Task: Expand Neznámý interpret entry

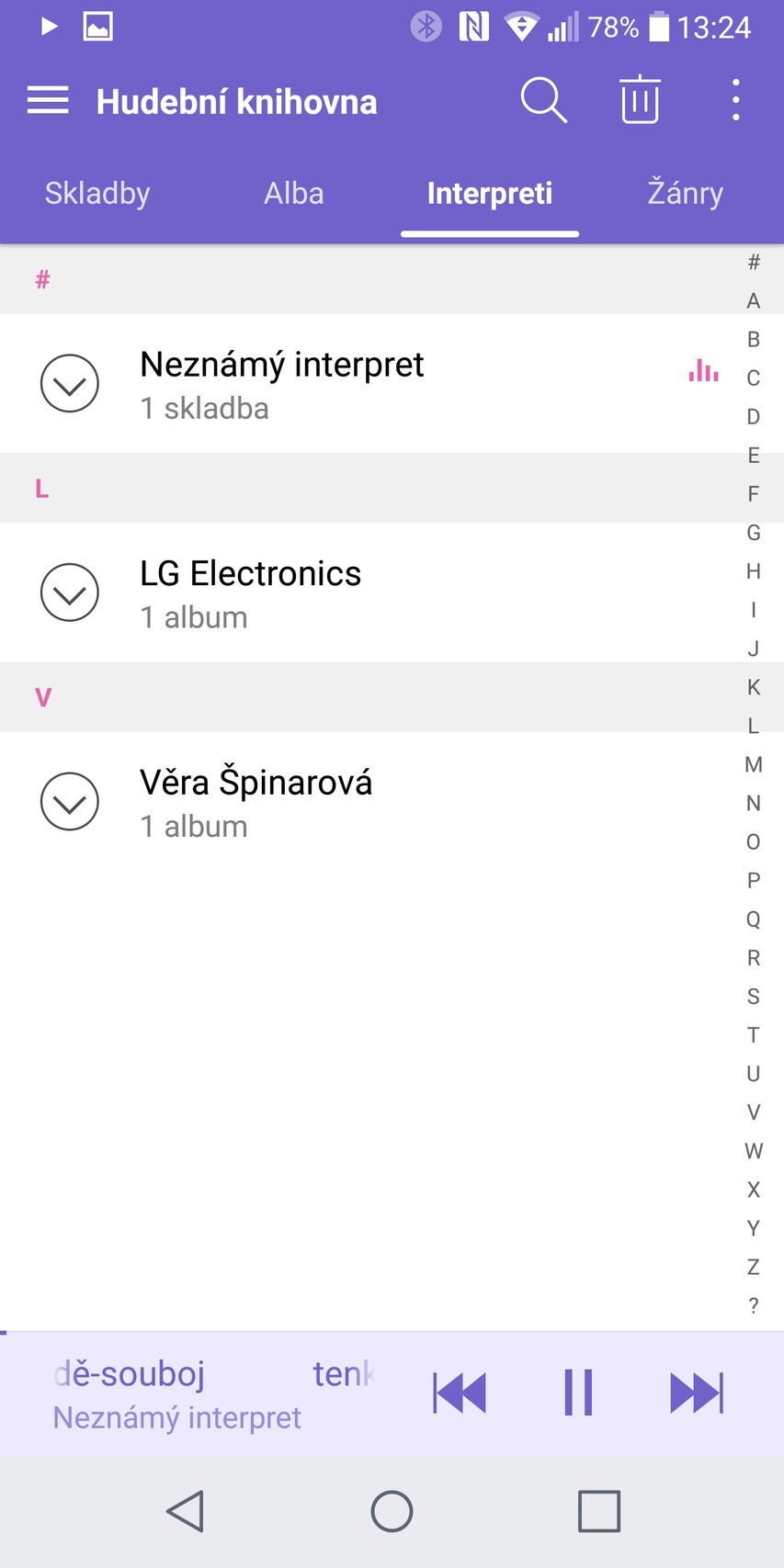Action: point(70,383)
